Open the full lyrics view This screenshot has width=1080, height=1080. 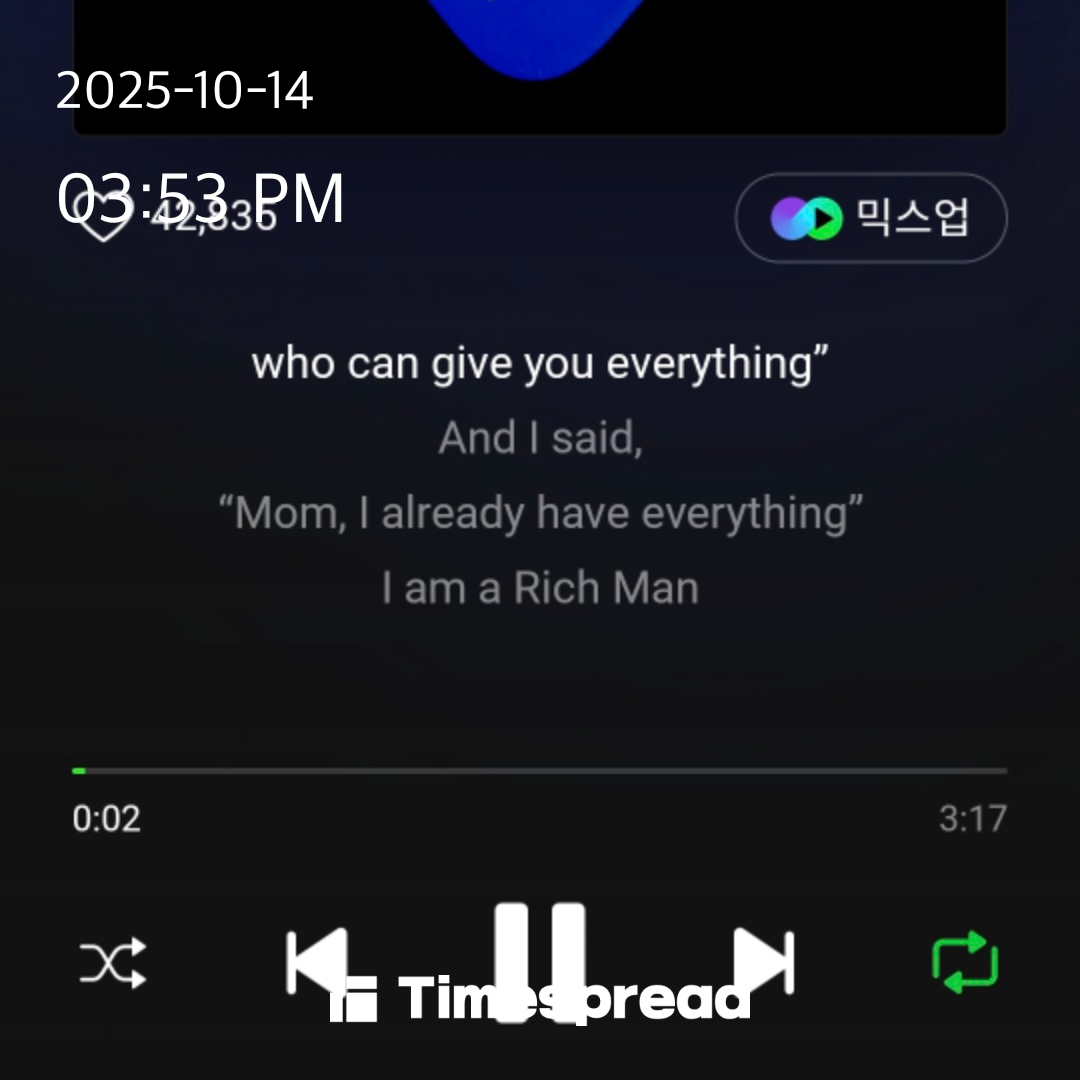point(540,475)
